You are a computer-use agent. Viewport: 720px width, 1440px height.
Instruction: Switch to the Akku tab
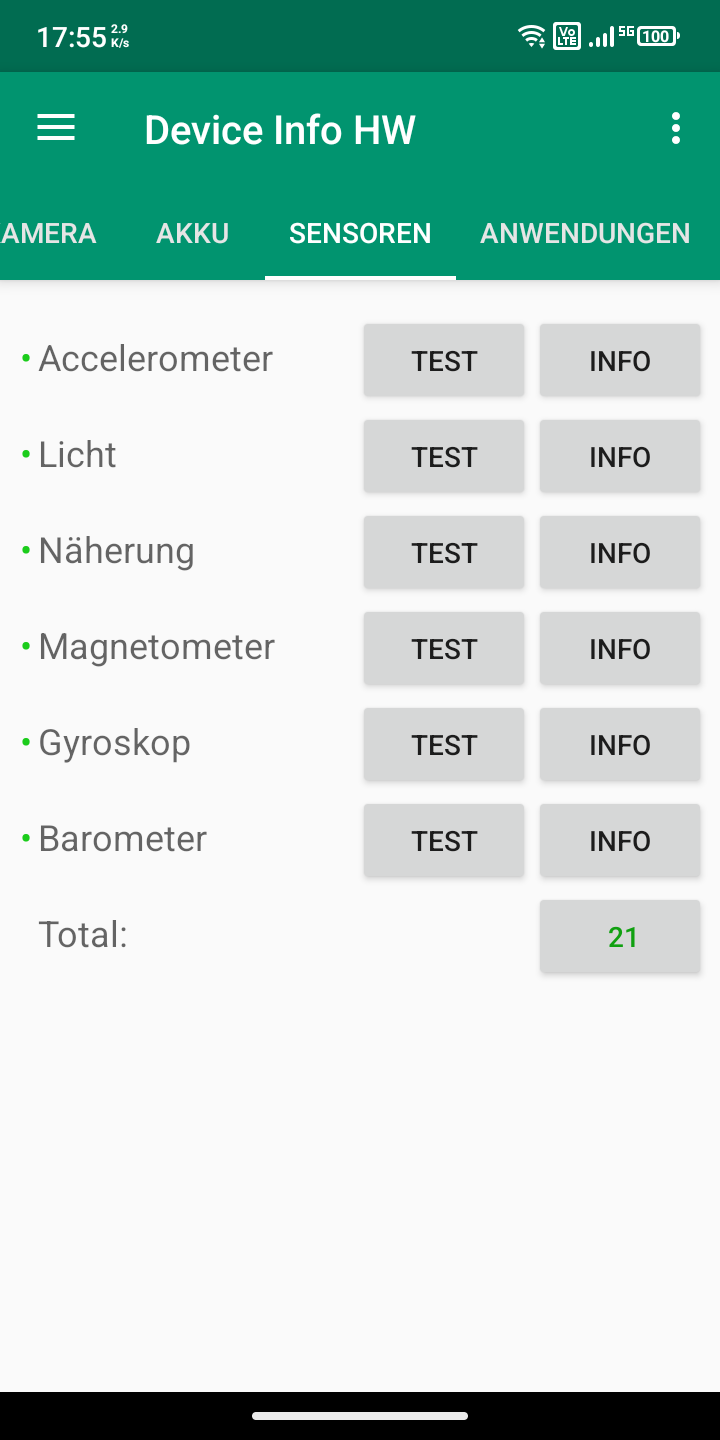click(193, 233)
